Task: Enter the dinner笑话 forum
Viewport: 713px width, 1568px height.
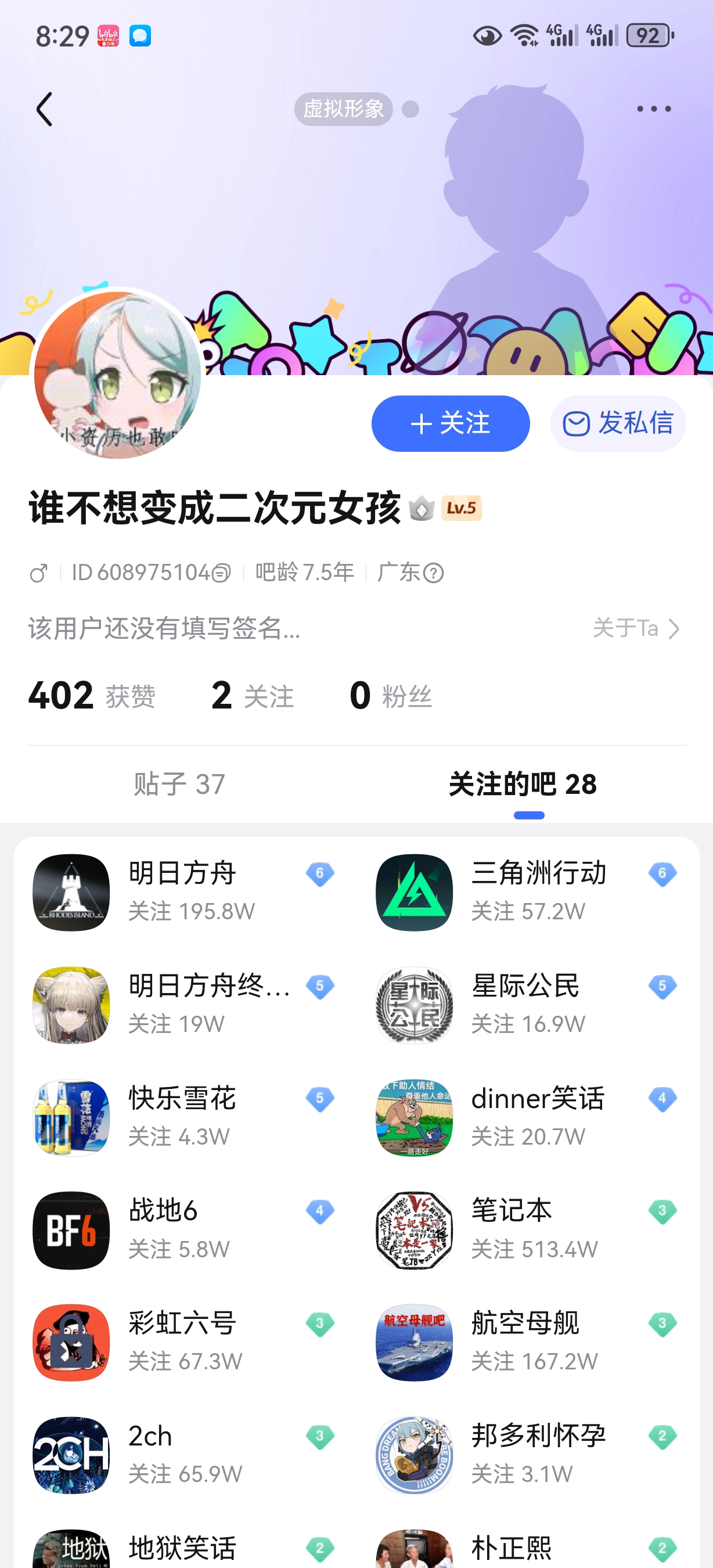Action: [526, 1117]
